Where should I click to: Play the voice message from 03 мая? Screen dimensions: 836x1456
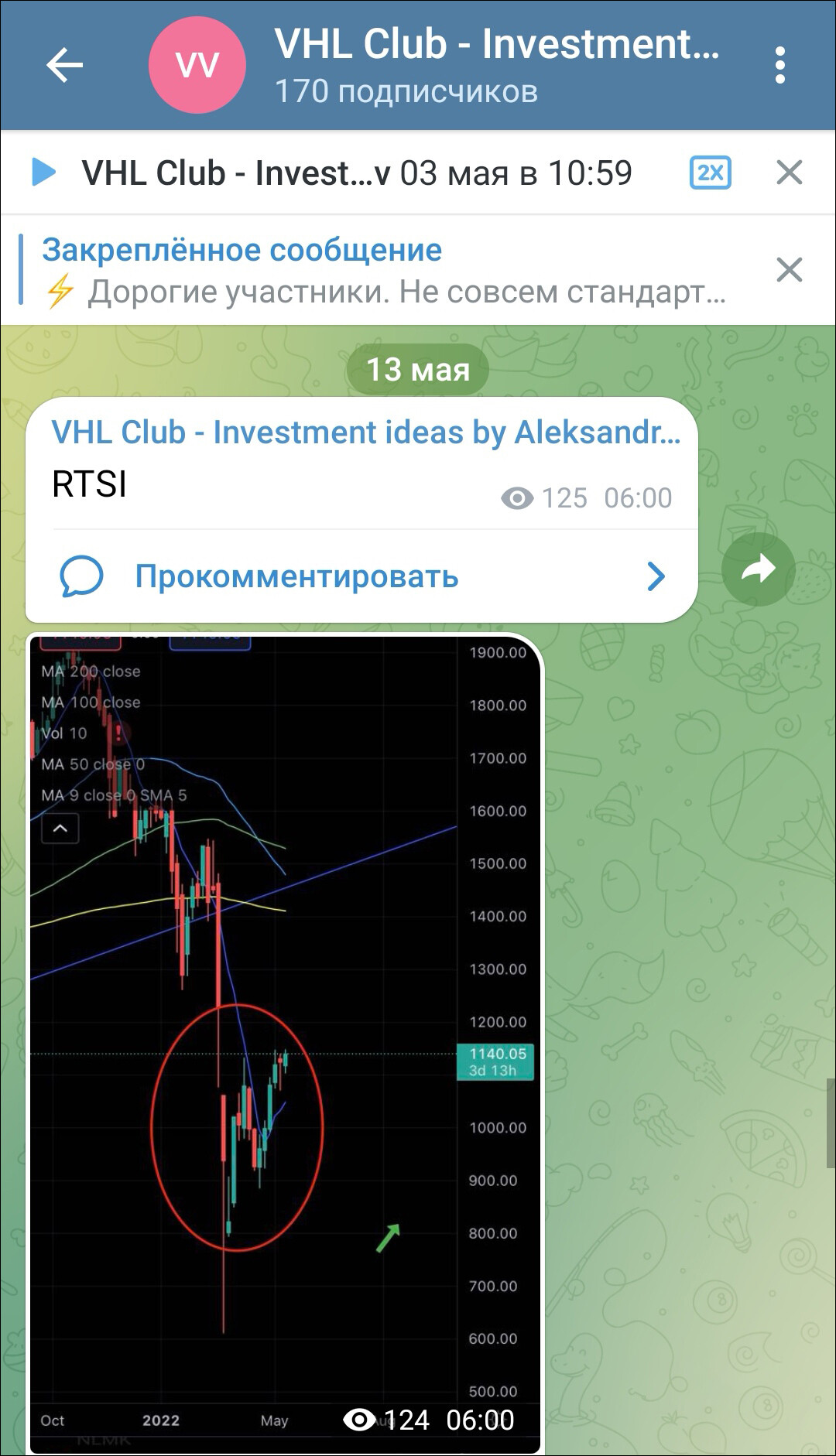[44, 172]
